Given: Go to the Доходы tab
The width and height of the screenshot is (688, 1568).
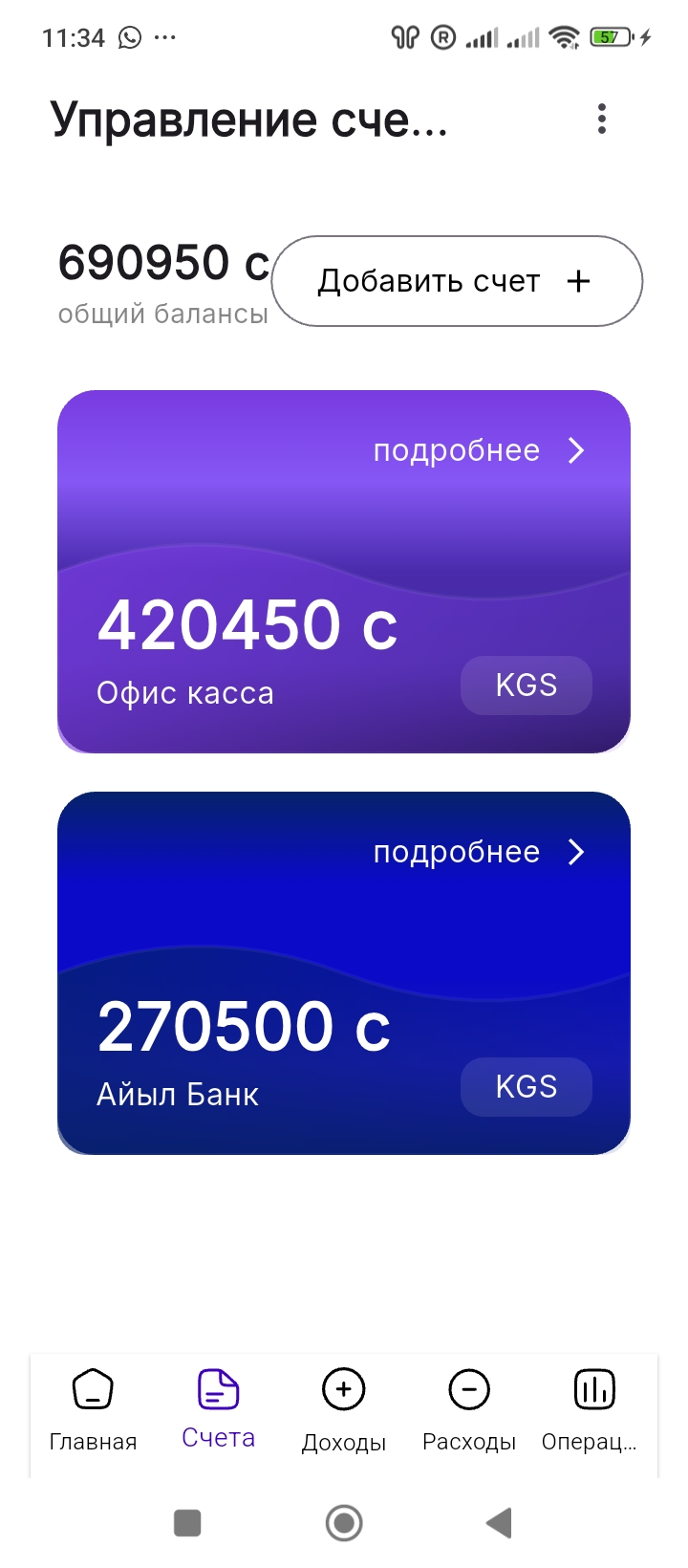Looking at the screenshot, I should (x=344, y=1410).
